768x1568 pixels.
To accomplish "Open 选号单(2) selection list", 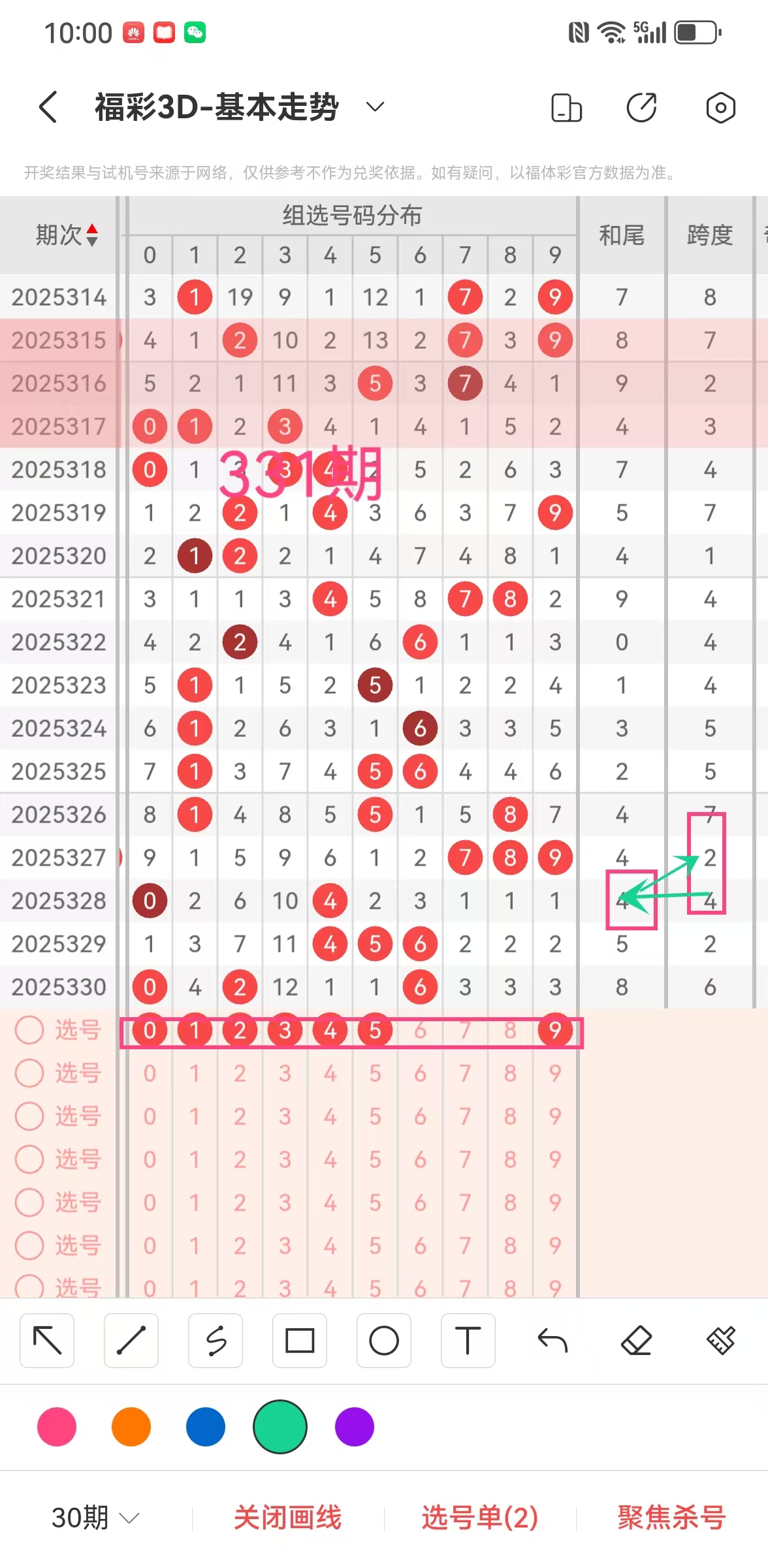I will 480,1517.
